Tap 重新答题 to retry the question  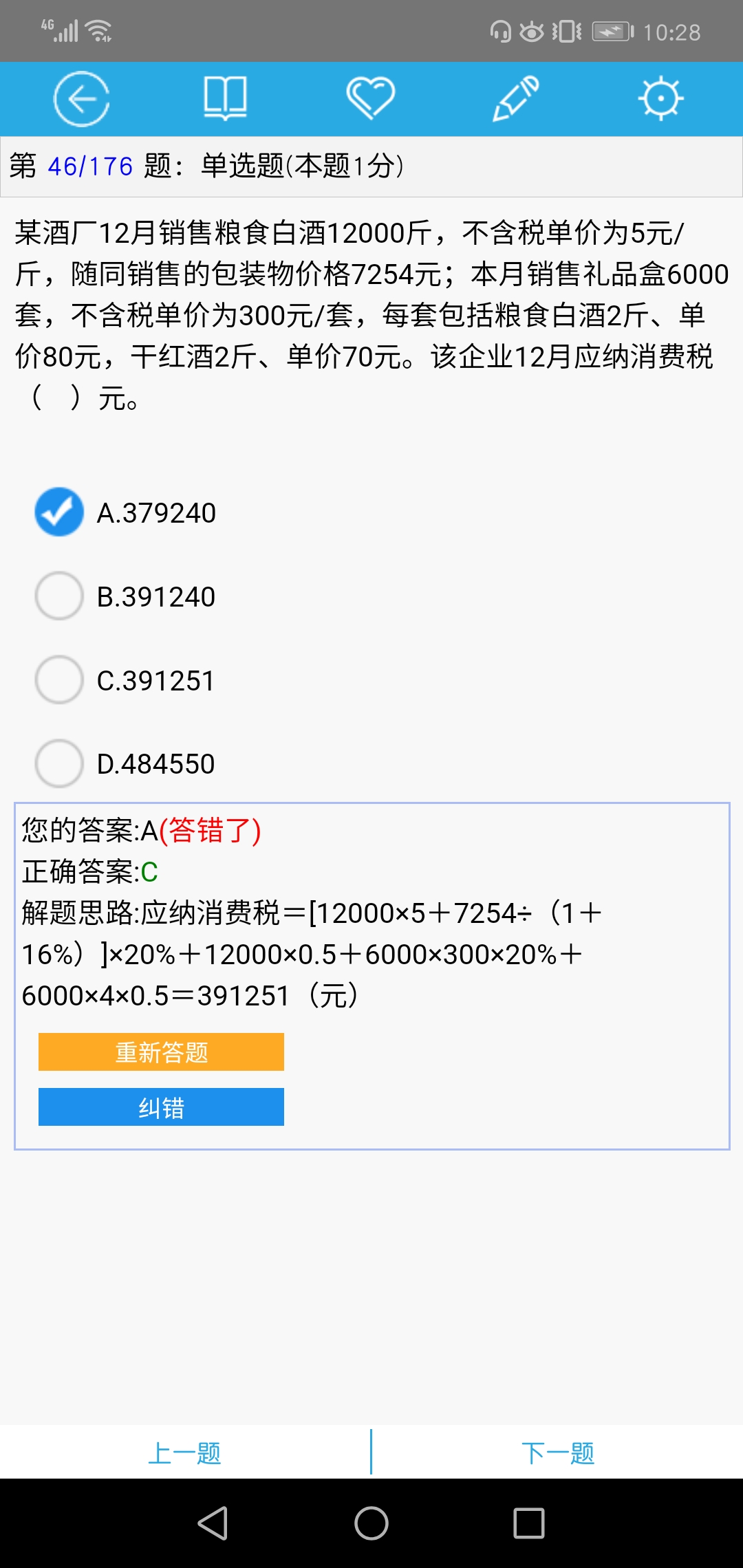[161, 1052]
